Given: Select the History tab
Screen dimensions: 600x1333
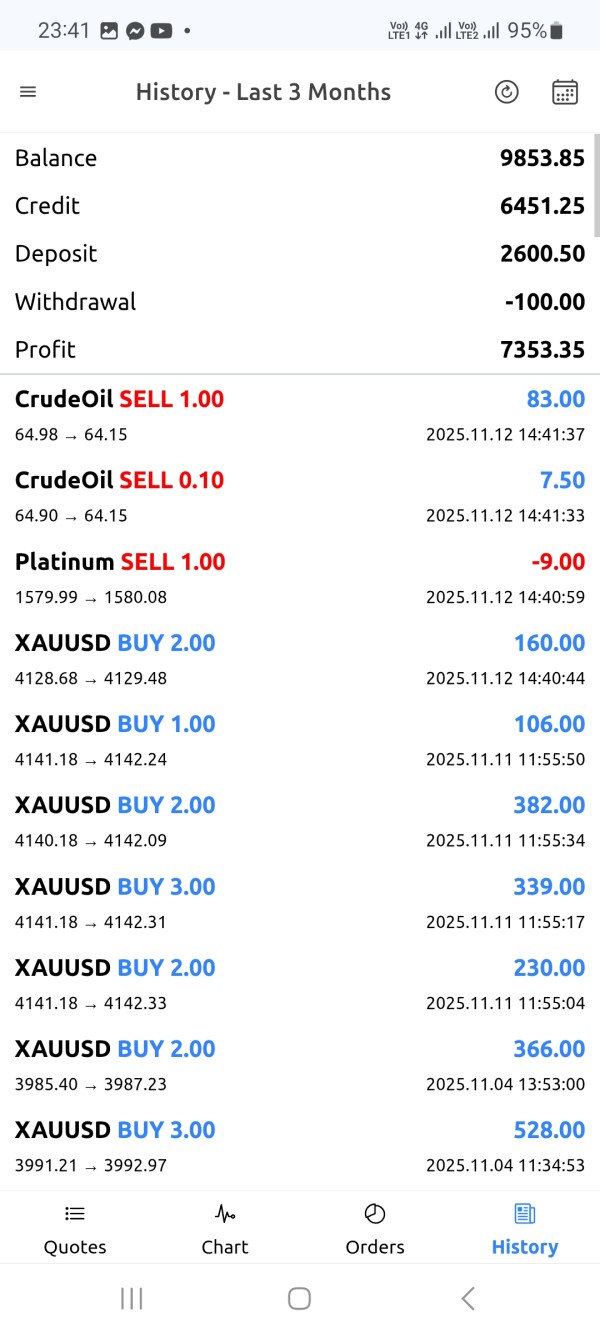Looking at the screenshot, I should click(x=524, y=1229).
